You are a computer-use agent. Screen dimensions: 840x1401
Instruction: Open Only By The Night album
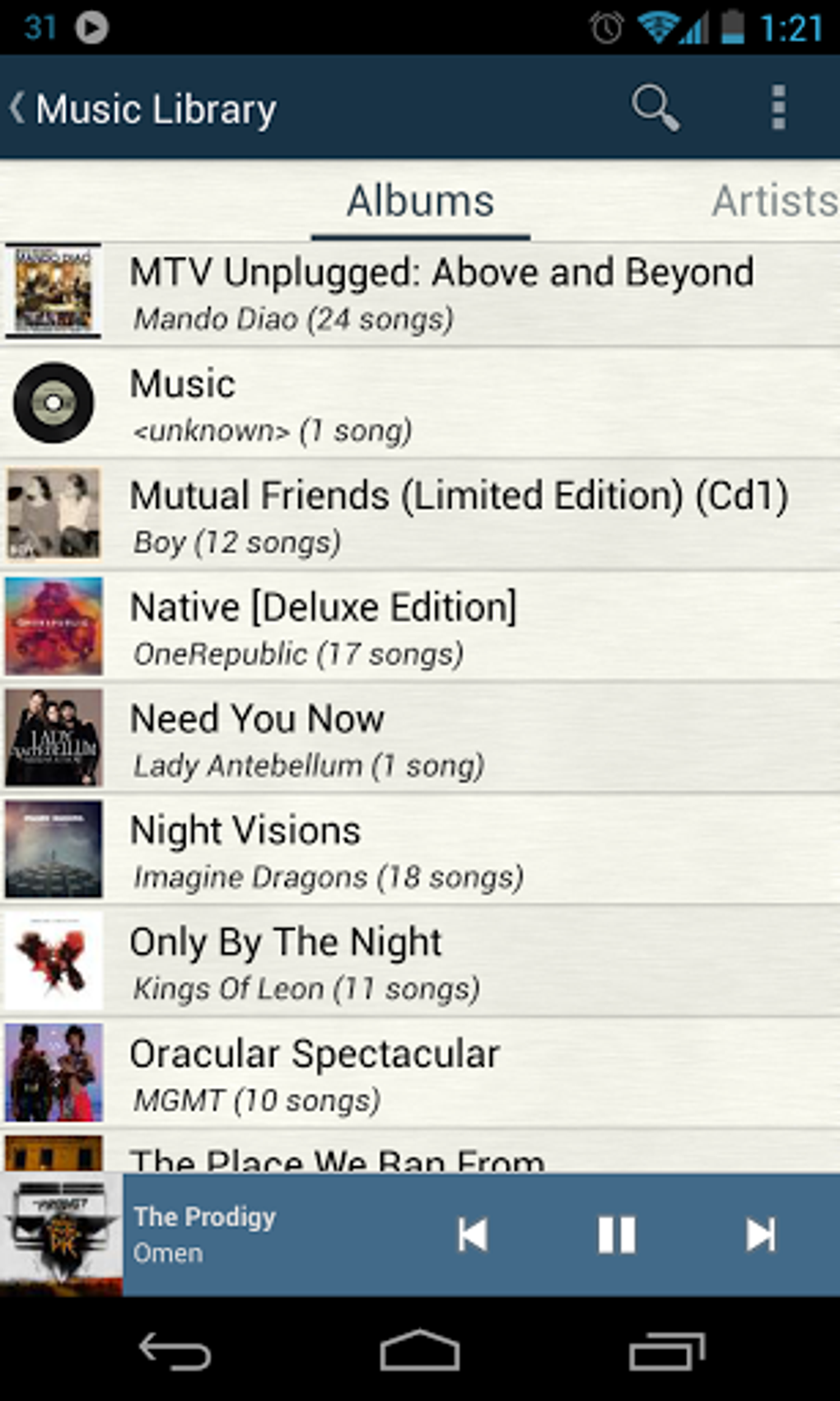click(420, 962)
